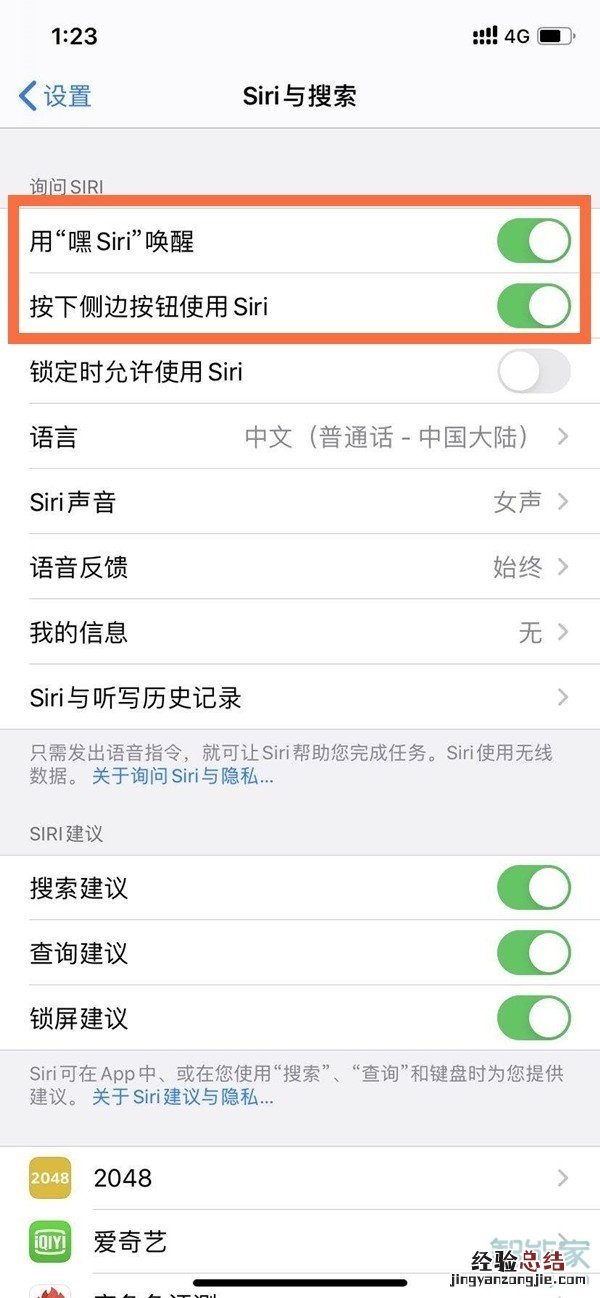Disable 锁屏建议
Screen dimensions: 600x1298
click(x=533, y=1018)
